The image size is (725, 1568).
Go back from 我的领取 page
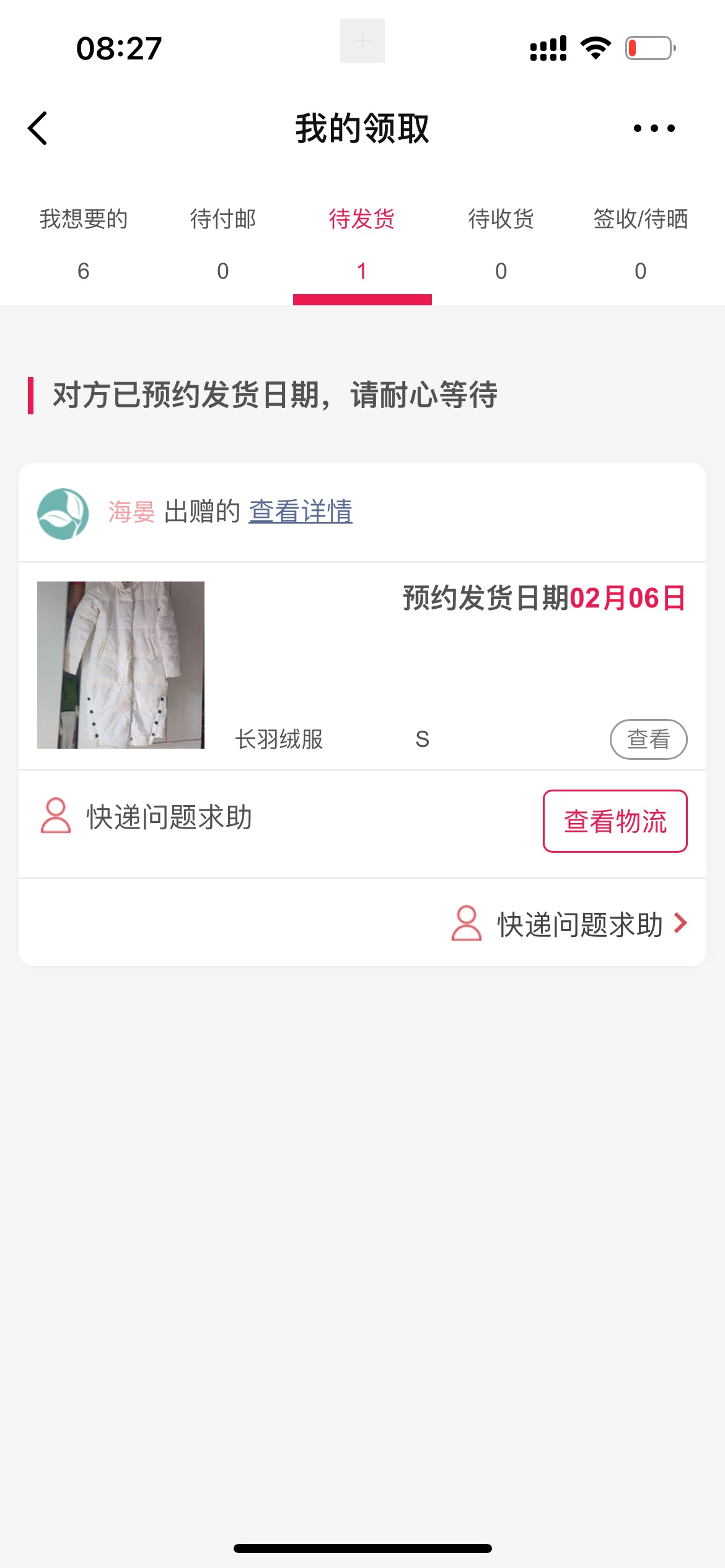point(38,129)
